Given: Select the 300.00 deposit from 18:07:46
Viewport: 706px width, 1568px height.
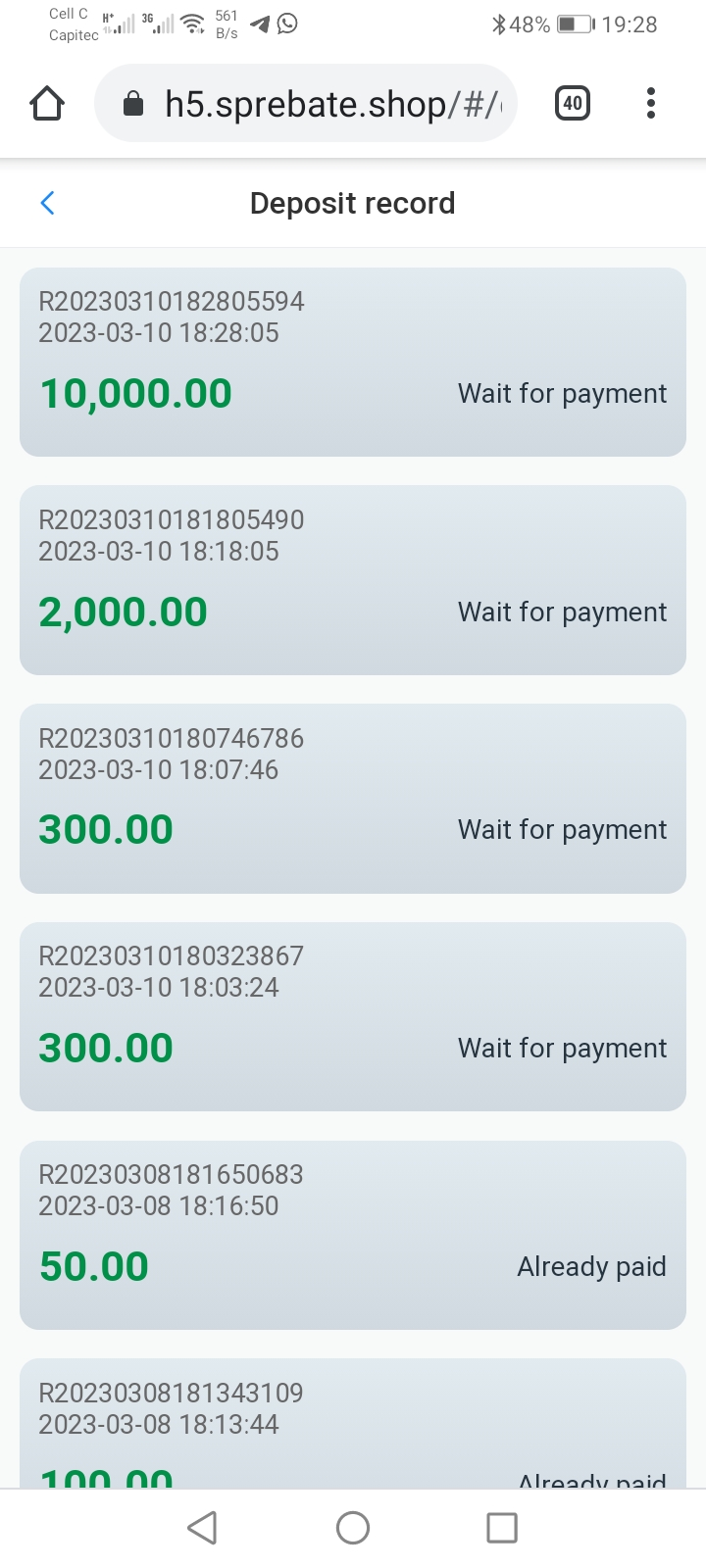Looking at the screenshot, I should [353, 799].
